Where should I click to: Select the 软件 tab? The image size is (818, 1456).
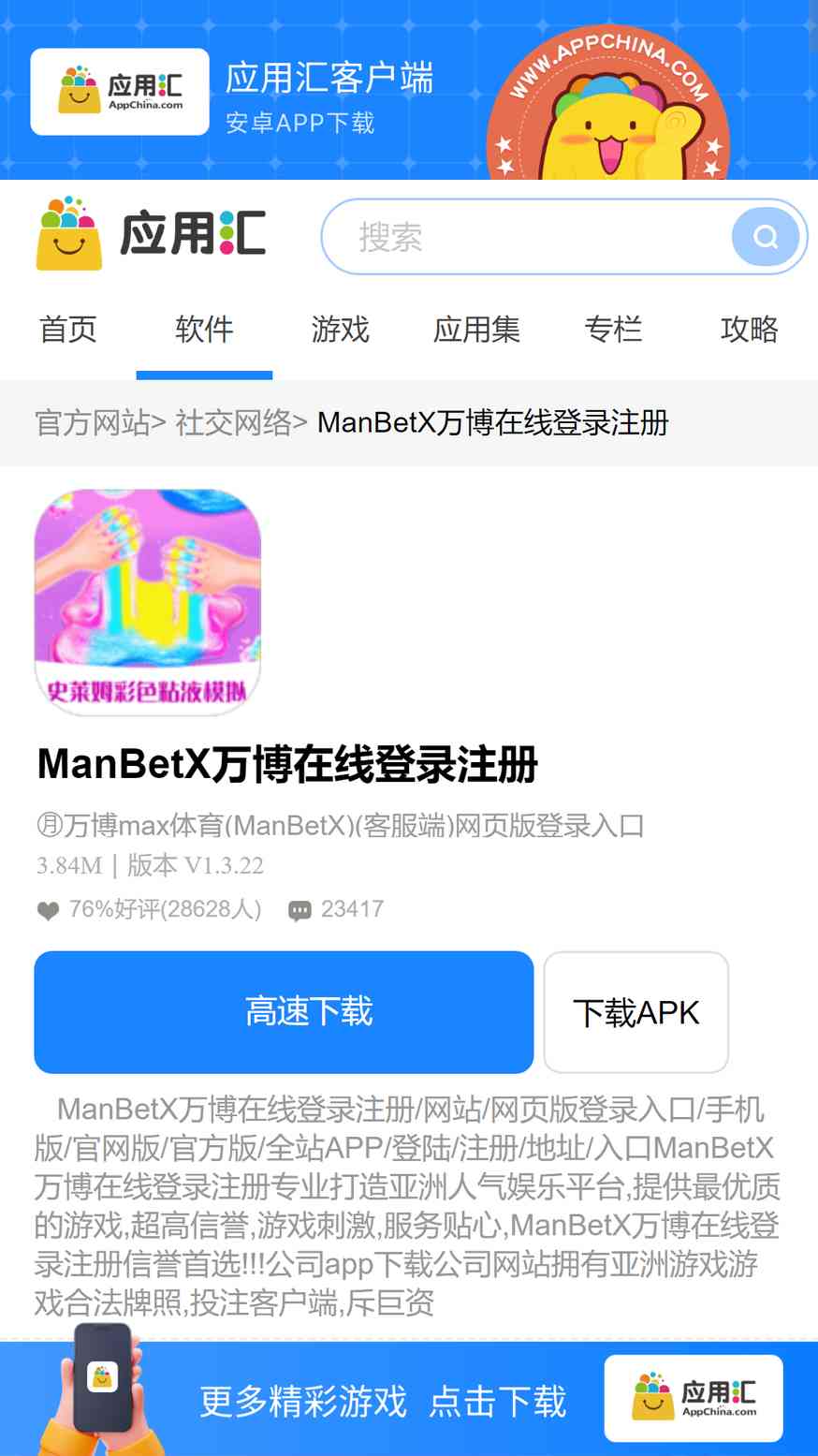click(204, 330)
